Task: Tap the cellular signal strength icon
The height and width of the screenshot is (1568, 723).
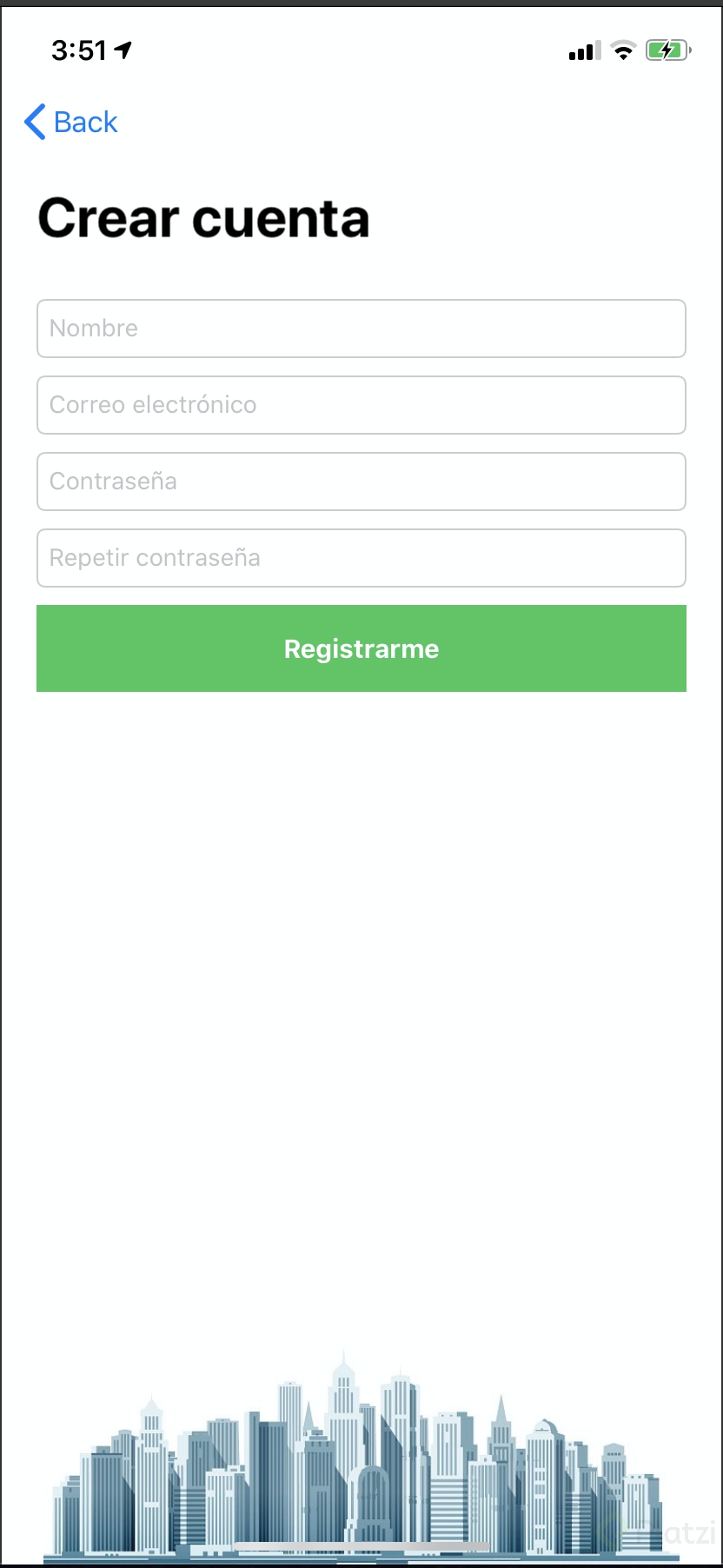Action: tap(583, 50)
